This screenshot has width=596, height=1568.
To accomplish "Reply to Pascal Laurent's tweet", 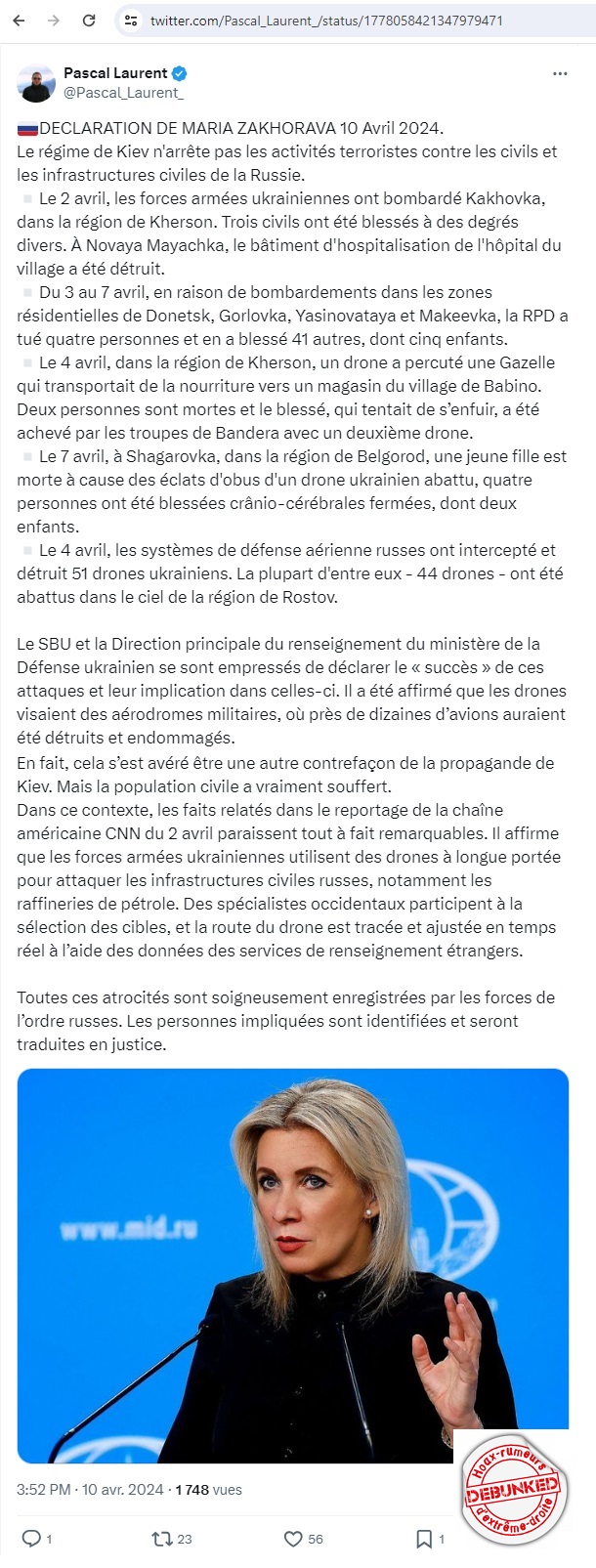I will (31, 1539).
